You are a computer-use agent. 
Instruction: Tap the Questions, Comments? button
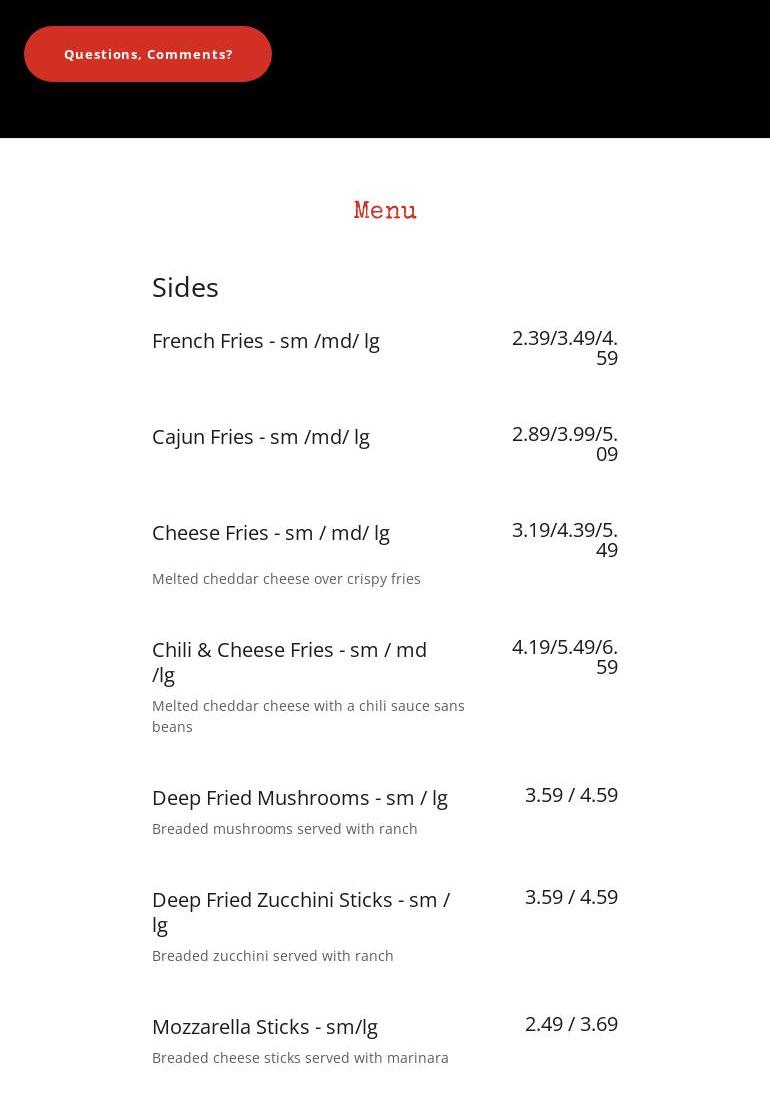tap(148, 54)
